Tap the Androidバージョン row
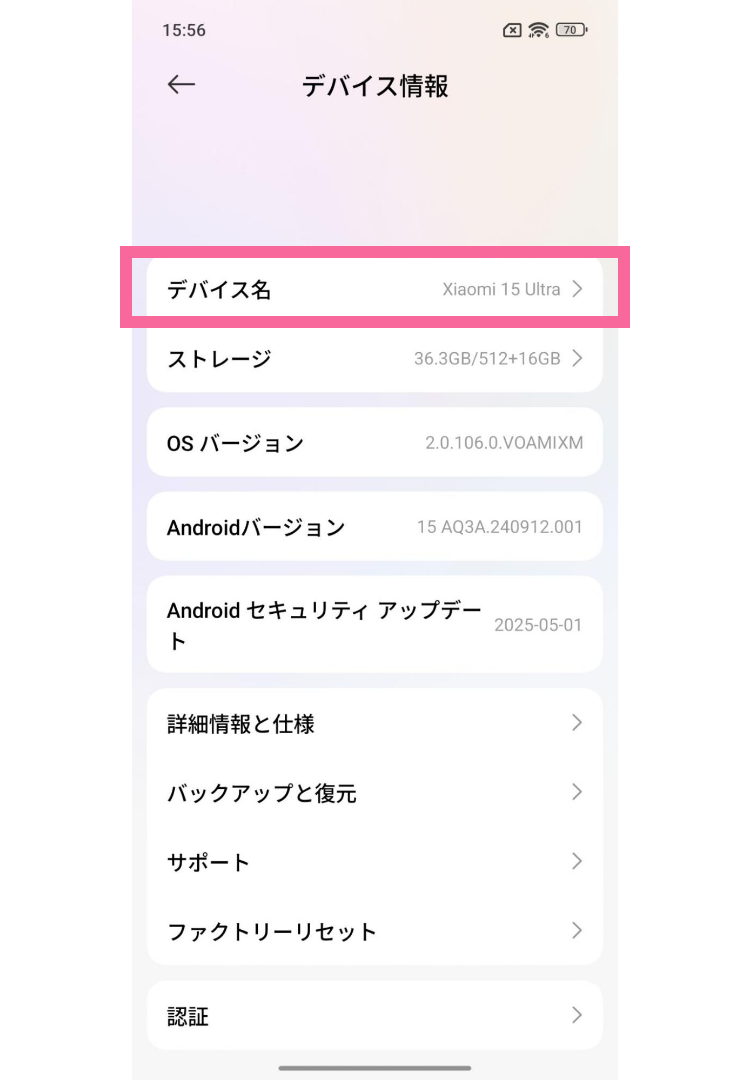 [374, 526]
